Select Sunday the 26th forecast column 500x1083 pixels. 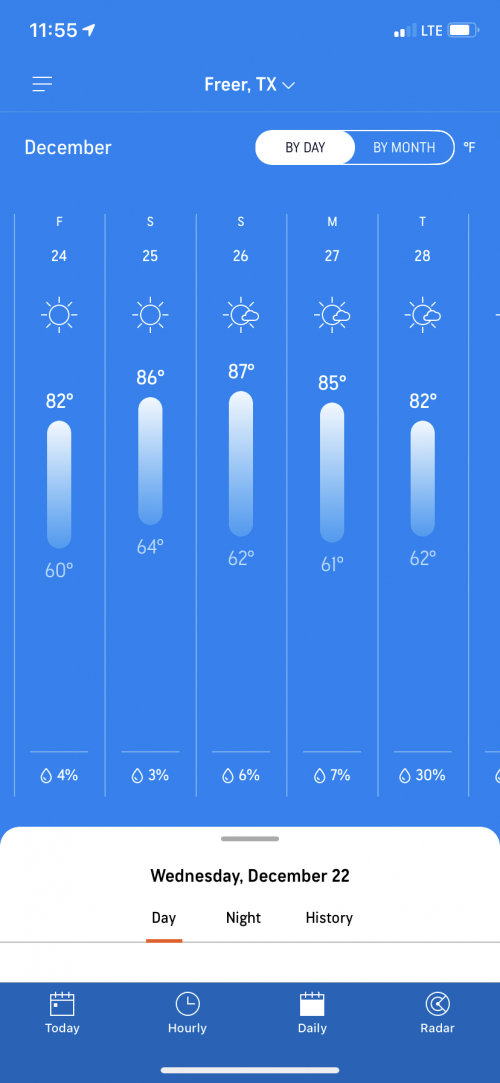[241, 505]
